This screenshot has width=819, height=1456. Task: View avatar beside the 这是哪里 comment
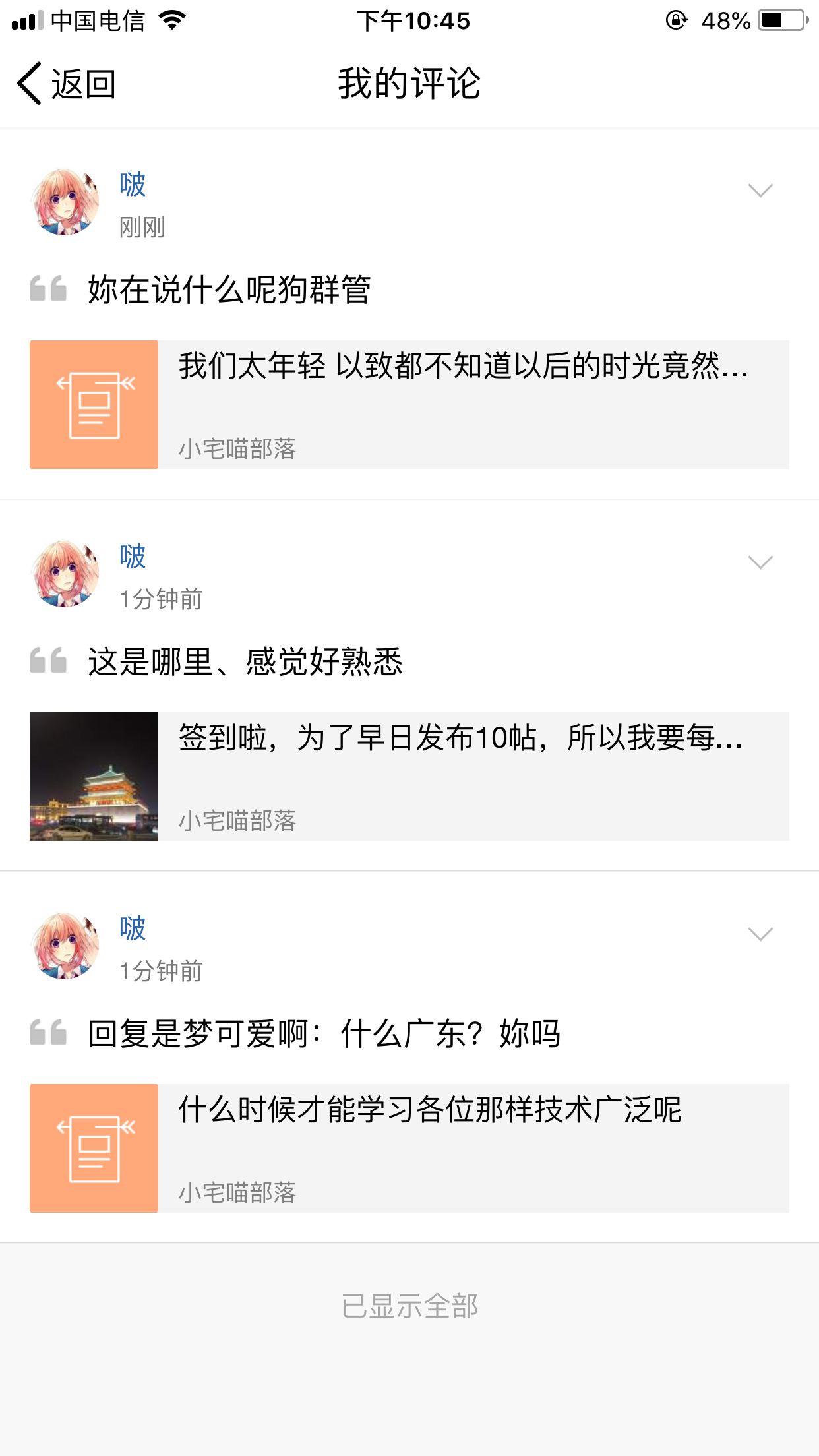[x=65, y=574]
